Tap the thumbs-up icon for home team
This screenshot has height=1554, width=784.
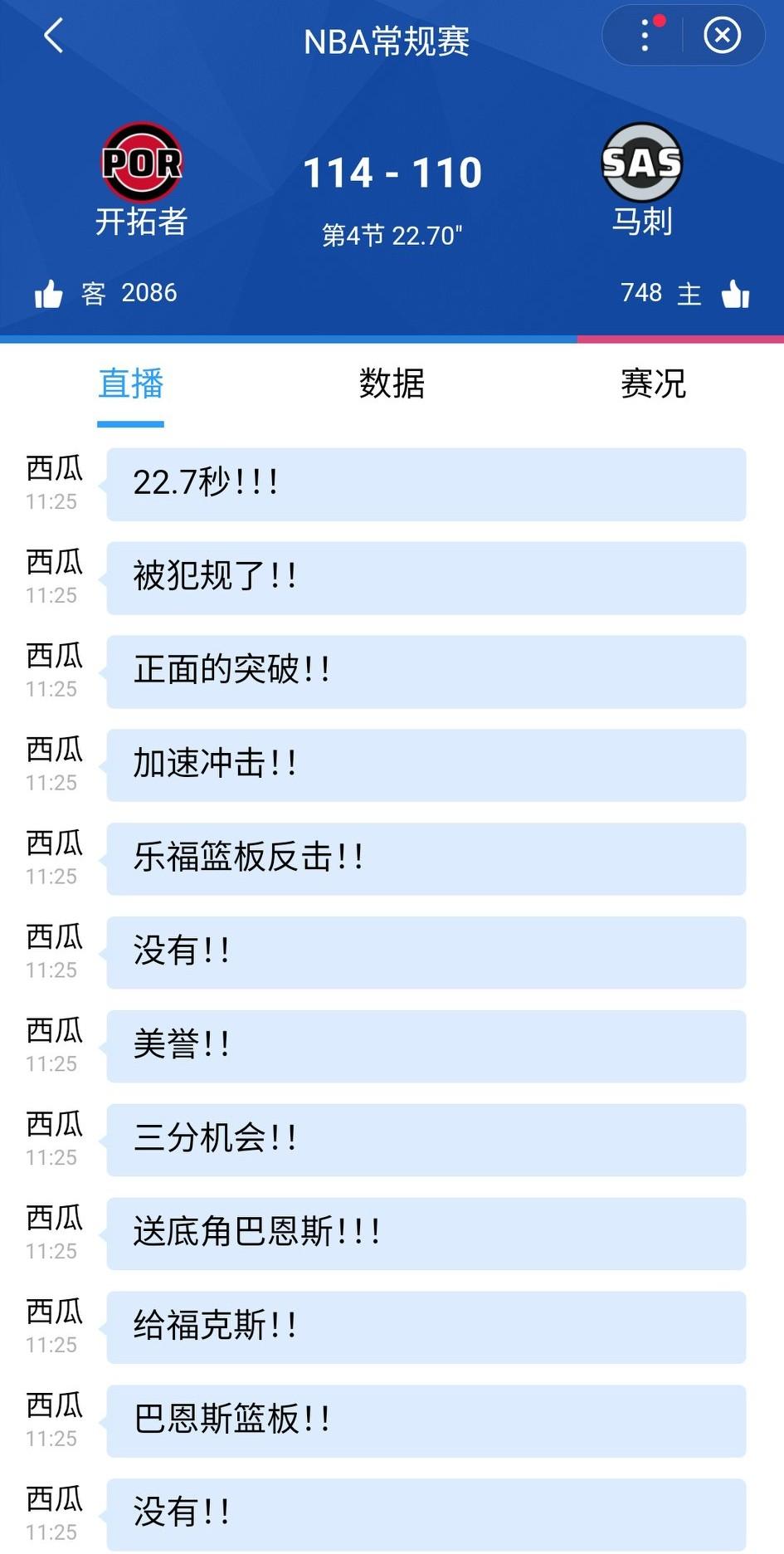click(x=737, y=293)
